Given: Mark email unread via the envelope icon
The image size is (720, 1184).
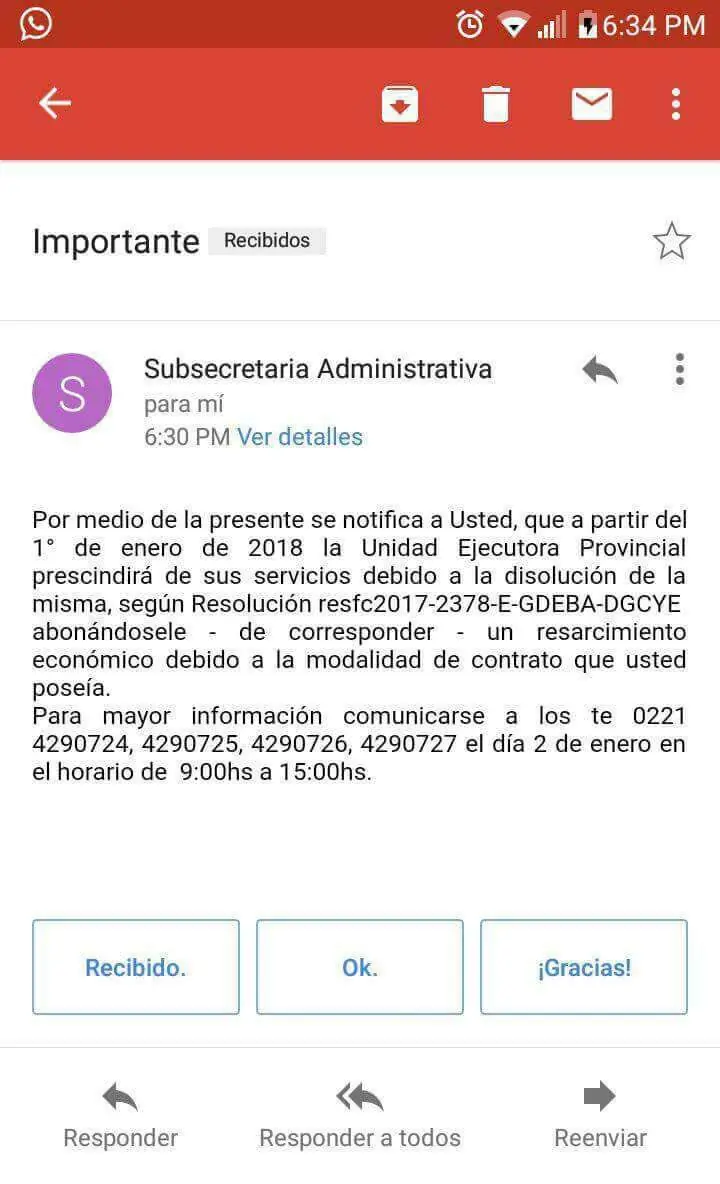Looking at the screenshot, I should click(x=591, y=103).
